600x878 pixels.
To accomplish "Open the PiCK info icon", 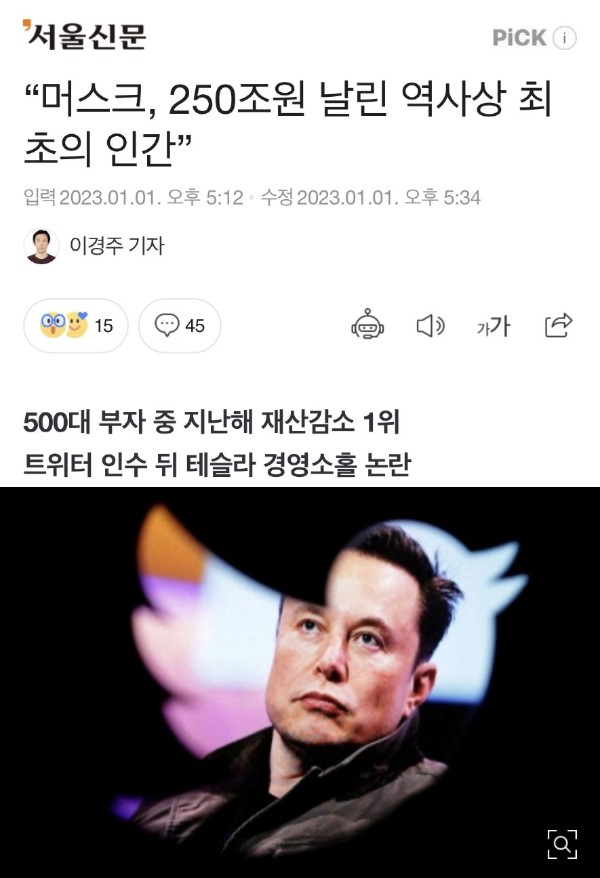I will coord(565,38).
